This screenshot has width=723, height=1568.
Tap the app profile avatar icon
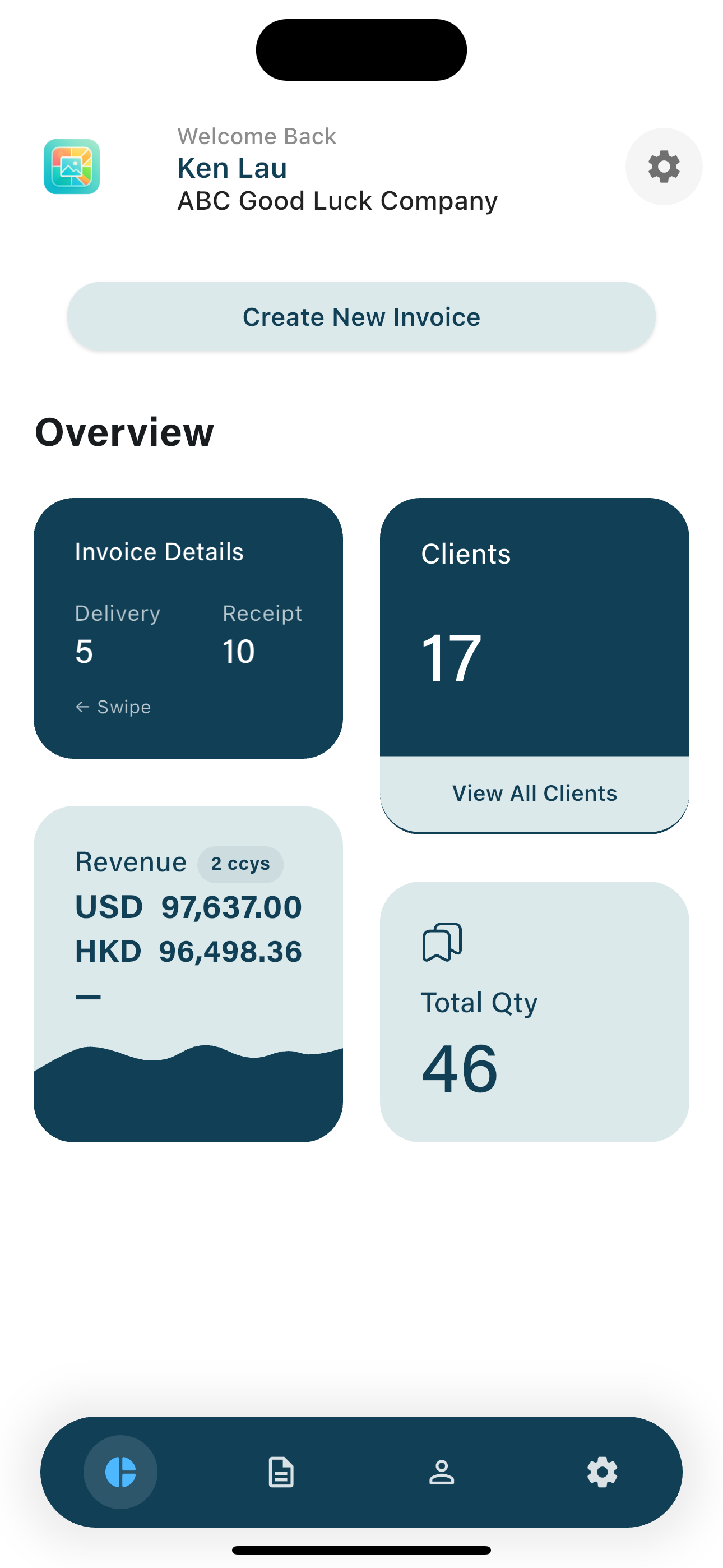click(x=72, y=168)
